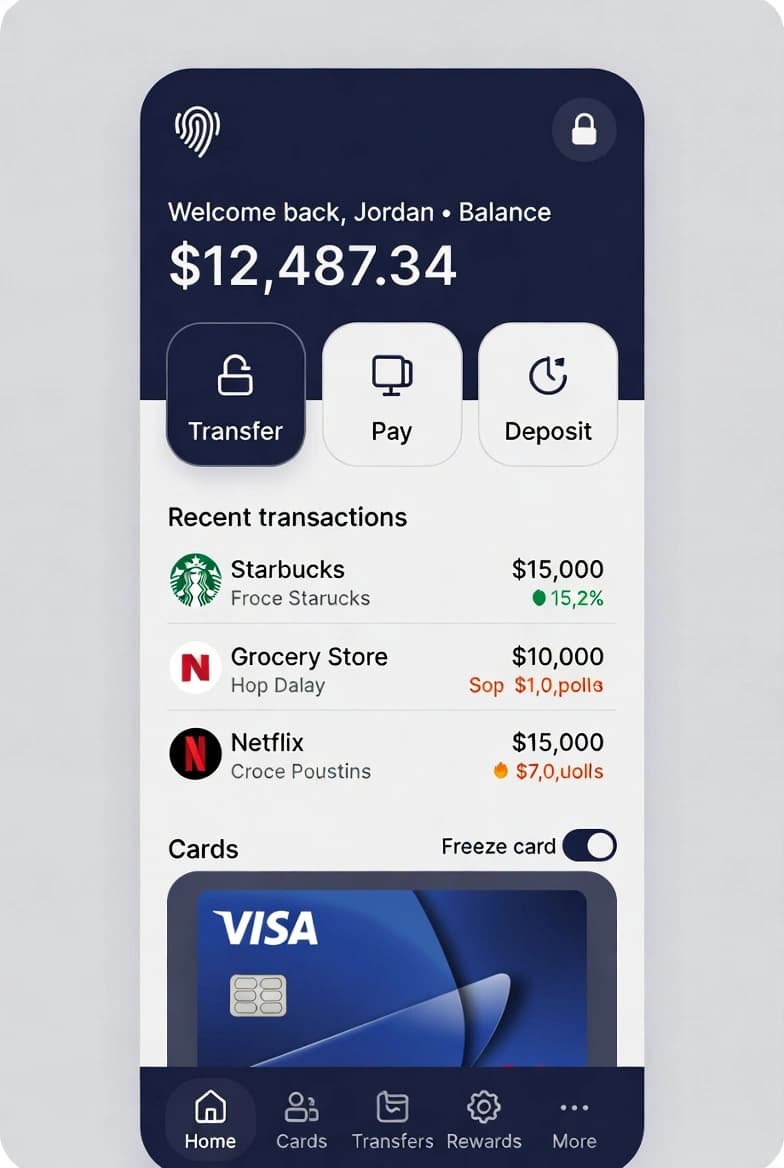Screen dimensions: 784x1168
Task: Click the Transfers paper icon
Action: (392, 1107)
